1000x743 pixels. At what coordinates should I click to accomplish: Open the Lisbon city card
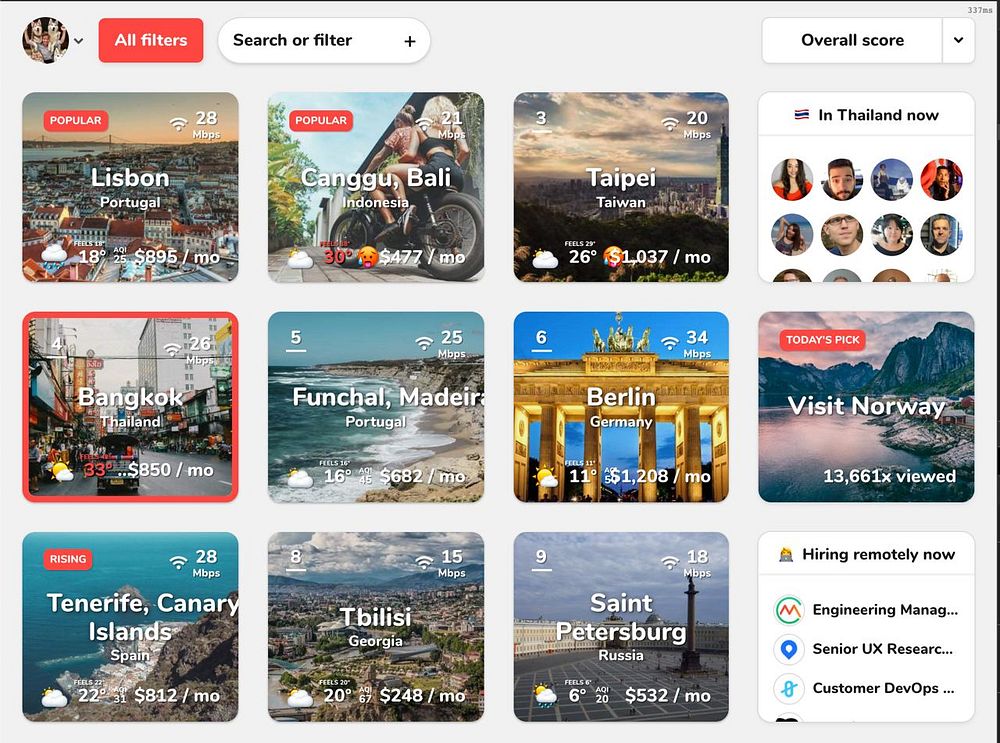(x=130, y=187)
